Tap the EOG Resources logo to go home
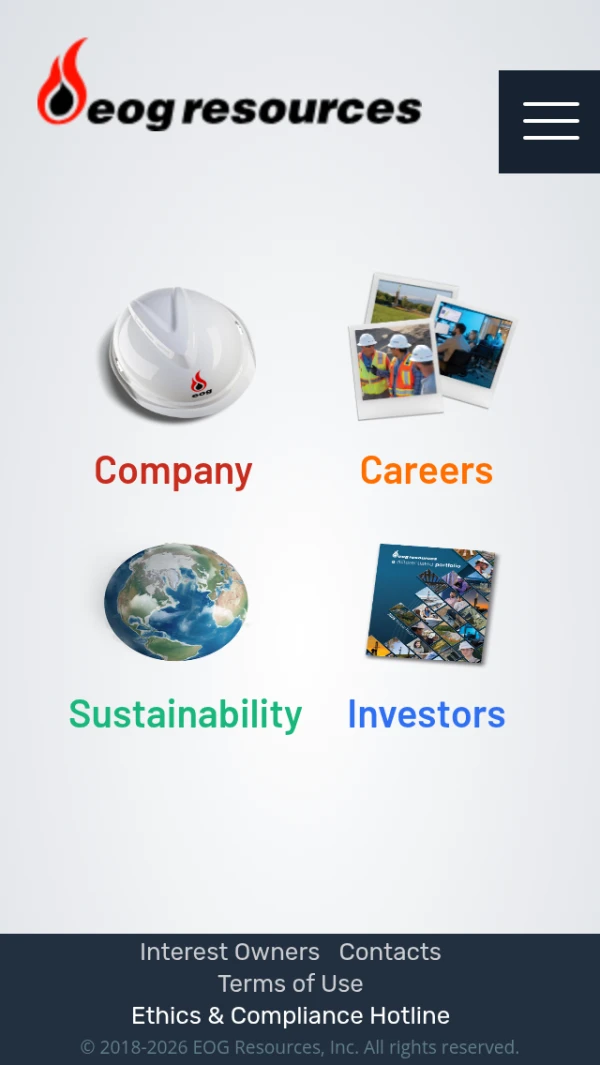Viewport: 600px width, 1065px height. point(229,84)
